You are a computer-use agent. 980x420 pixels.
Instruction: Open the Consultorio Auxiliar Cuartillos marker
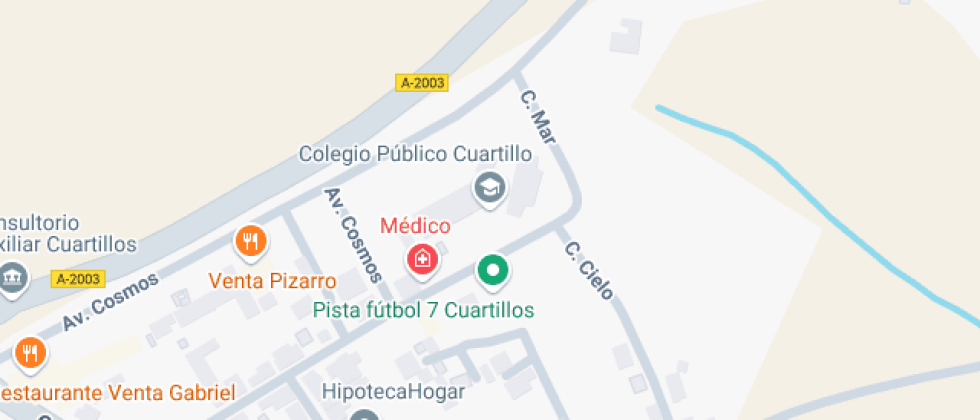(x=14, y=276)
